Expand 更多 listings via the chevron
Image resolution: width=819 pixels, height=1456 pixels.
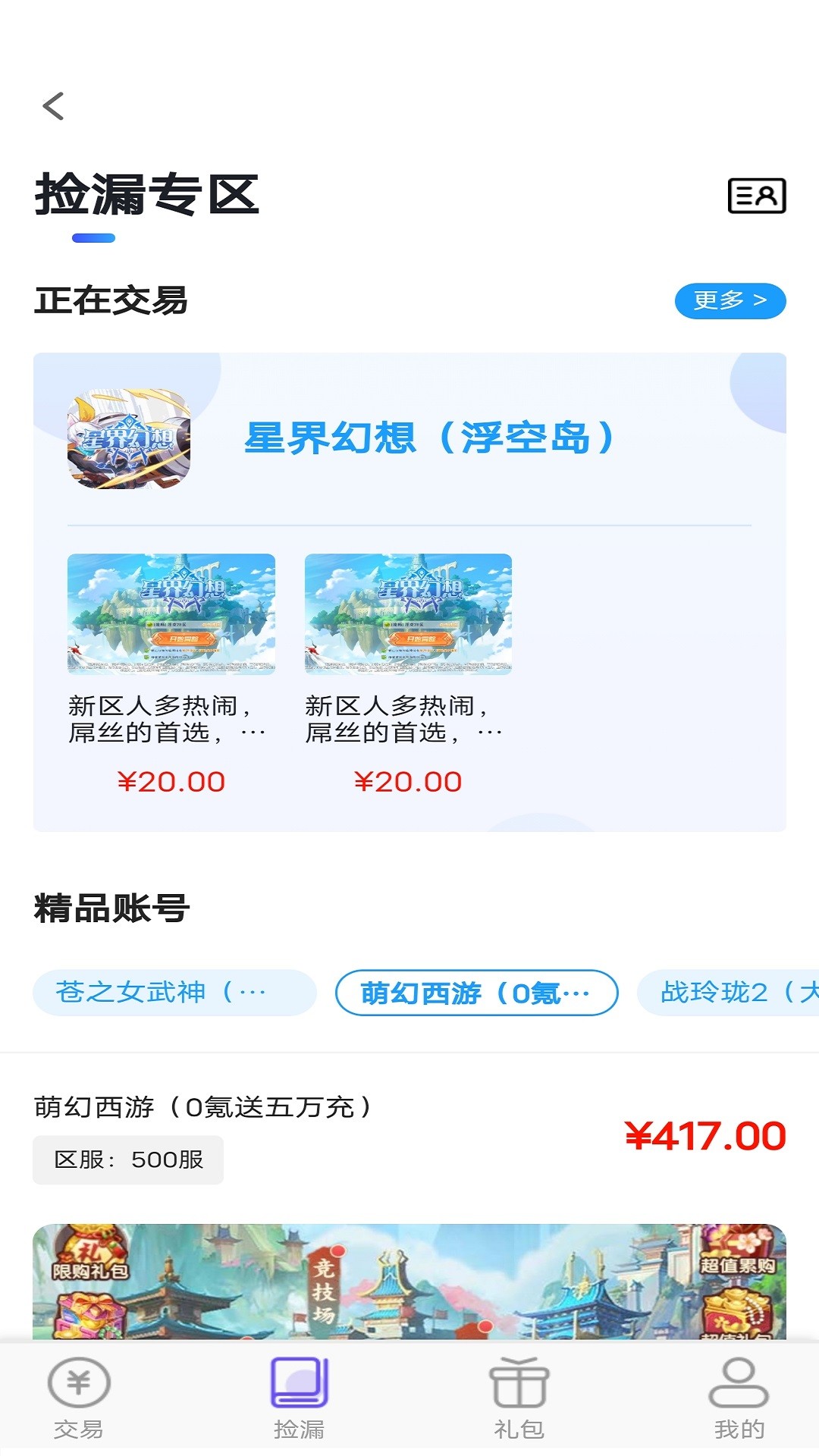coord(731,301)
